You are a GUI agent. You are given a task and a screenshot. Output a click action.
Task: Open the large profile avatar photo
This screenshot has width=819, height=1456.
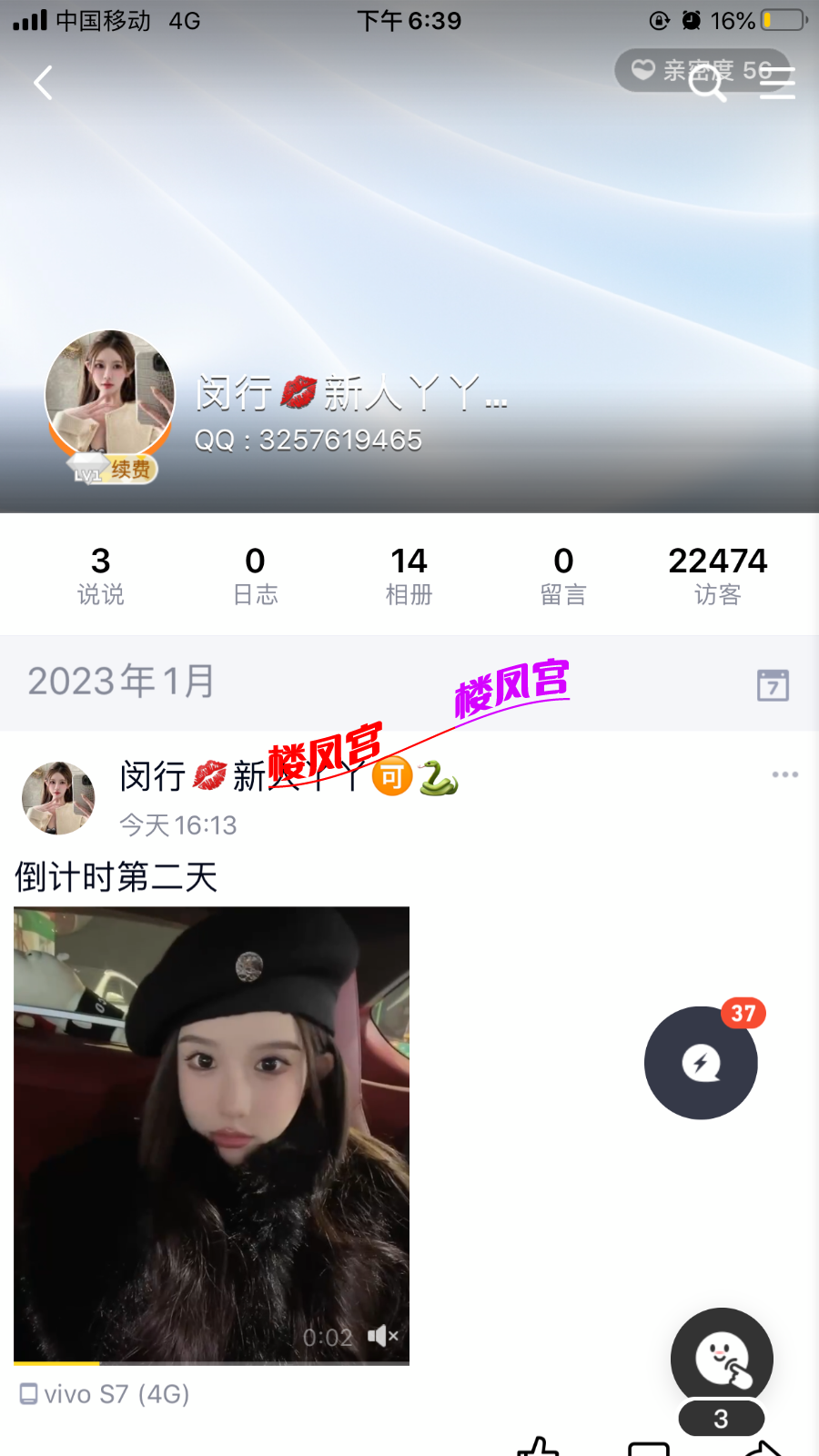coord(109,391)
